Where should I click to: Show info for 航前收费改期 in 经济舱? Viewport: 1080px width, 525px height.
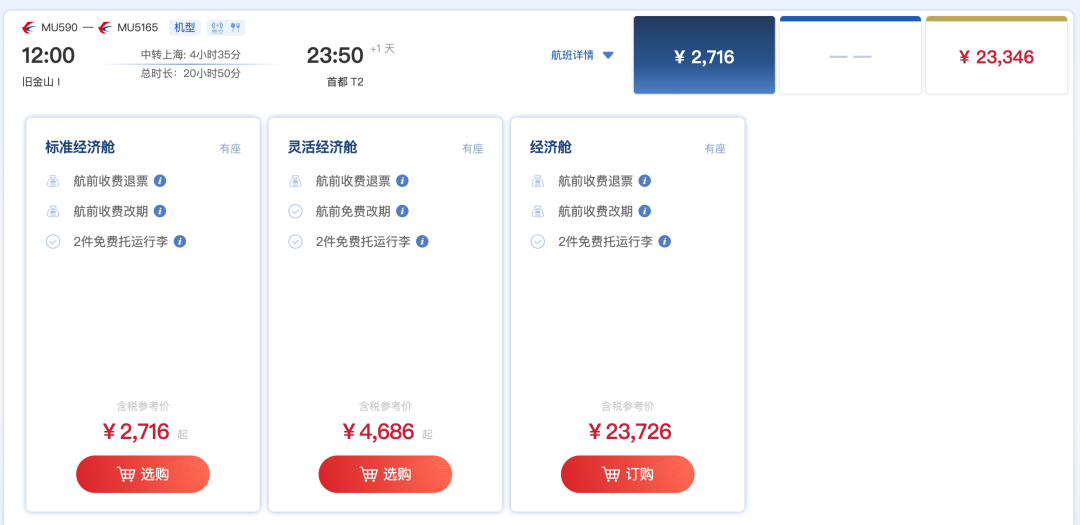coord(645,211)
